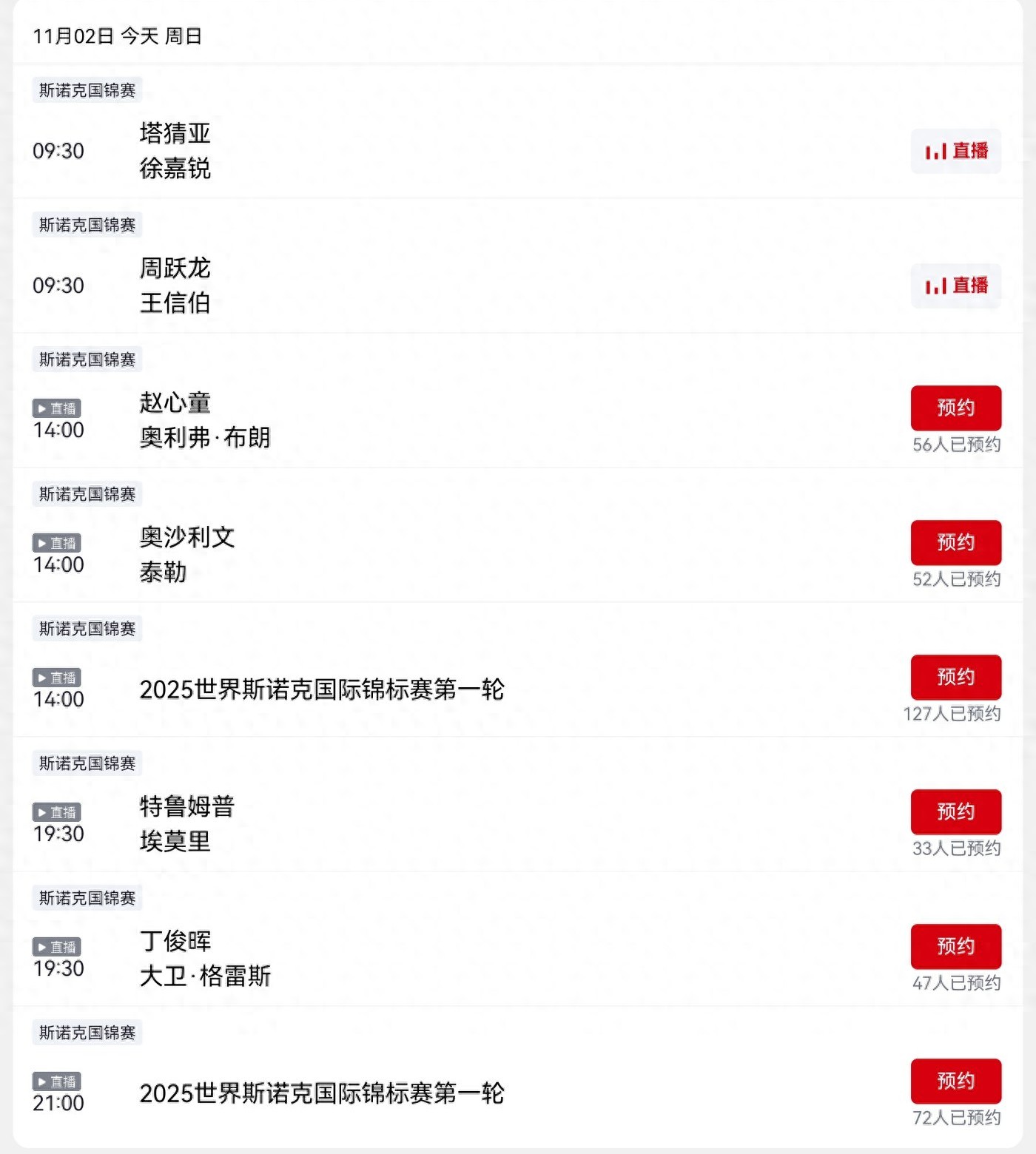Screen dimensions: 1036x1154
Task: Reserve the 14:00 国际锦标赛第一轮 broadcast
Action: (x=955, y=676)
